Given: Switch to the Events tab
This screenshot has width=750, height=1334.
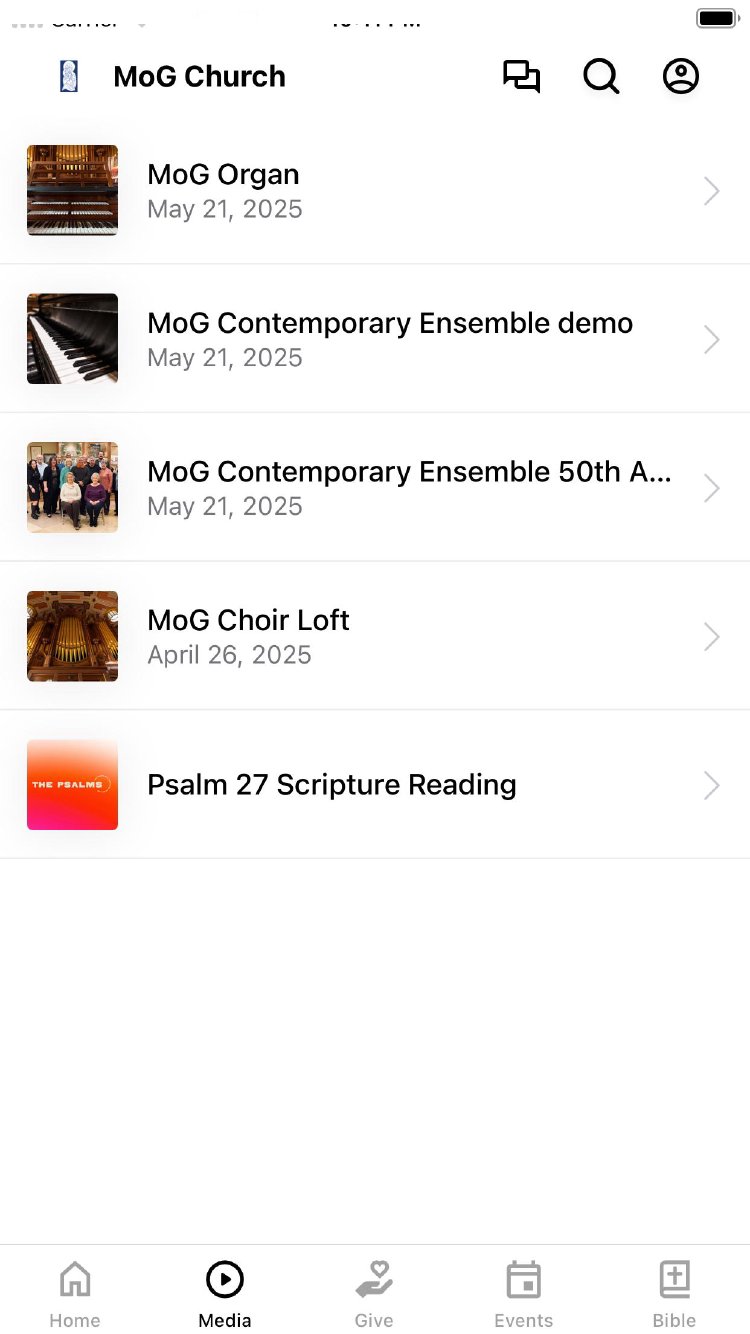Looking at the screenshot, I should (x=523, y=1292).
